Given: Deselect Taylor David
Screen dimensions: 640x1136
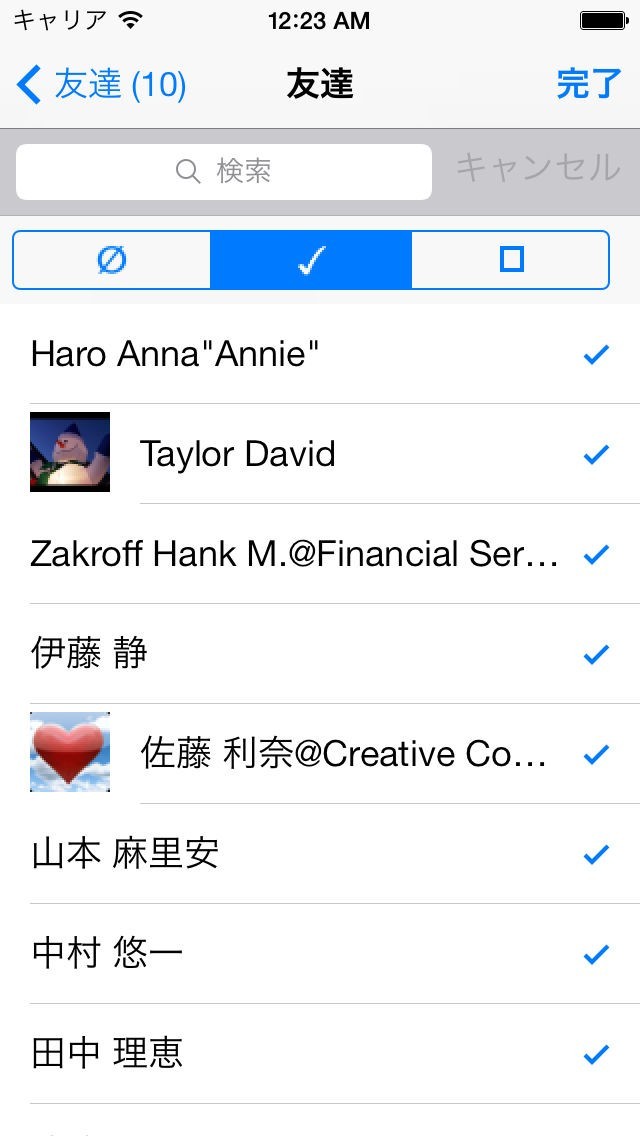Looking at the screenshot, I should pos(320,454).
